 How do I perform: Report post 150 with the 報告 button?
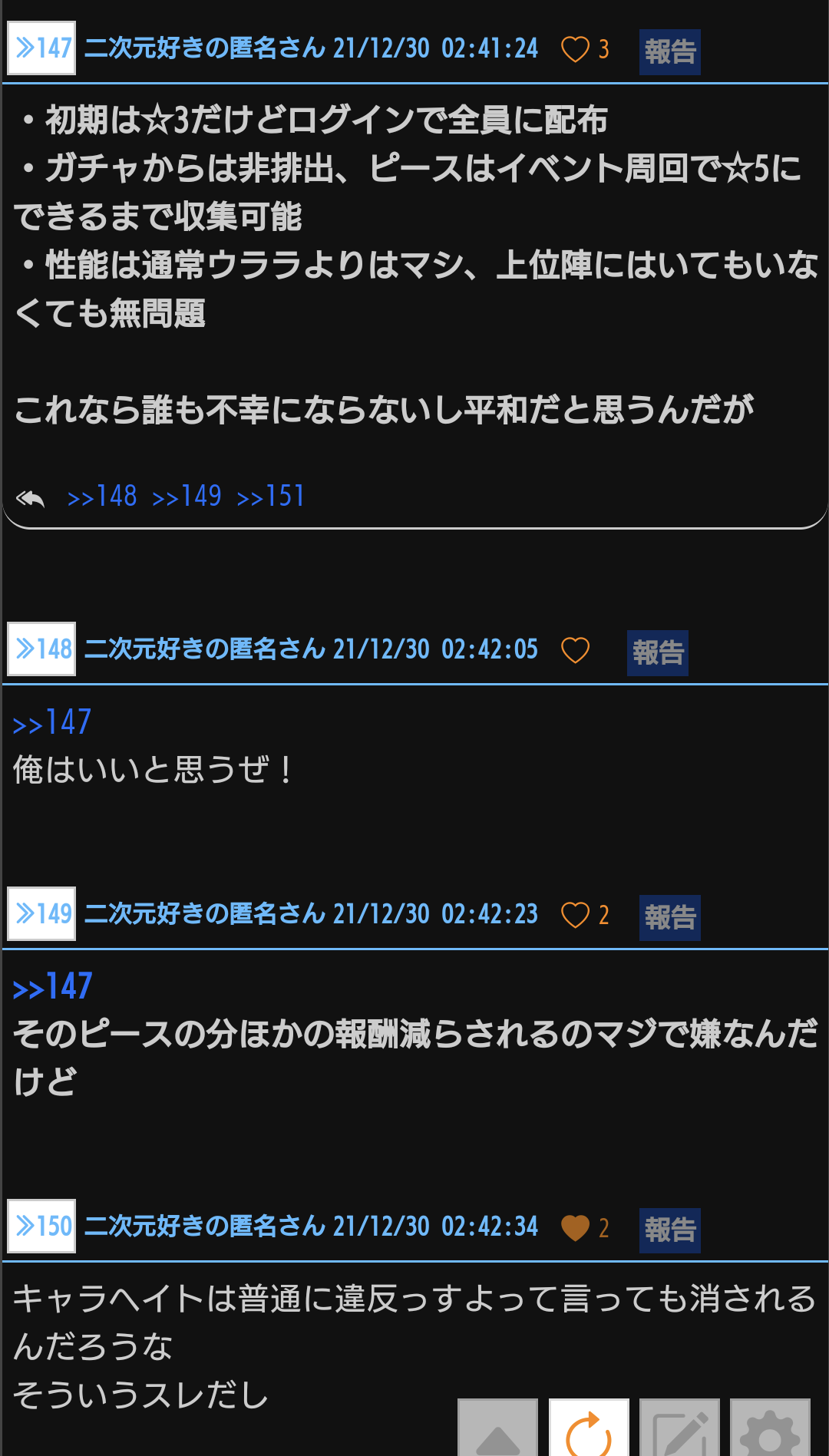670,1230
